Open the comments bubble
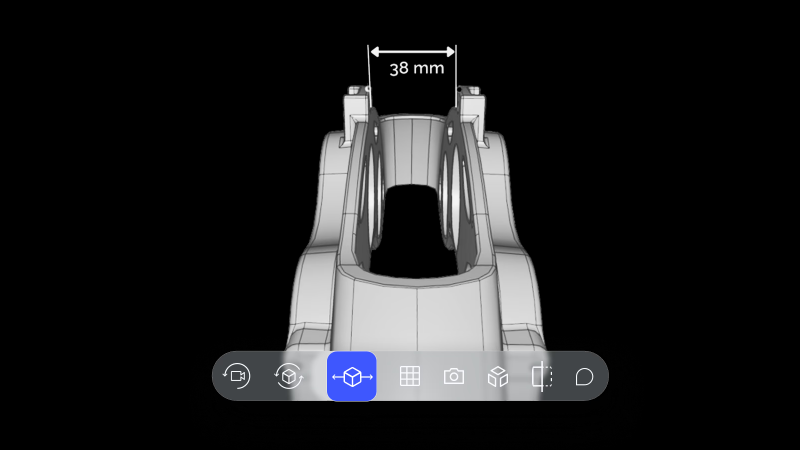 (585, 376)
